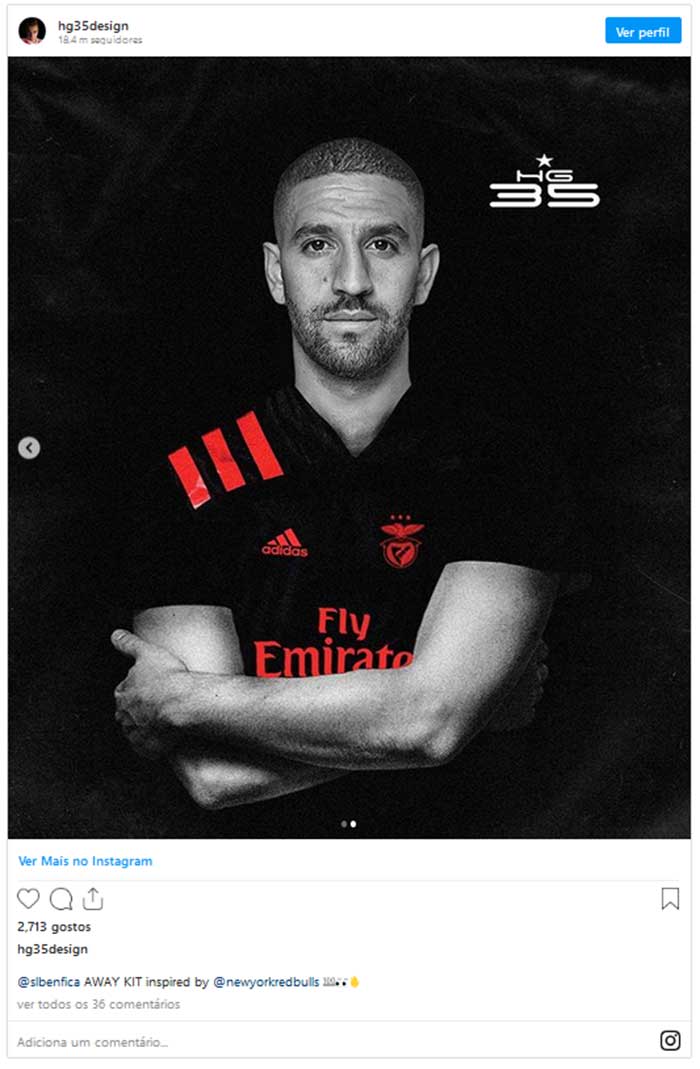View all 36 comments
The image size is (700, 1069).
pos(98,1004)
